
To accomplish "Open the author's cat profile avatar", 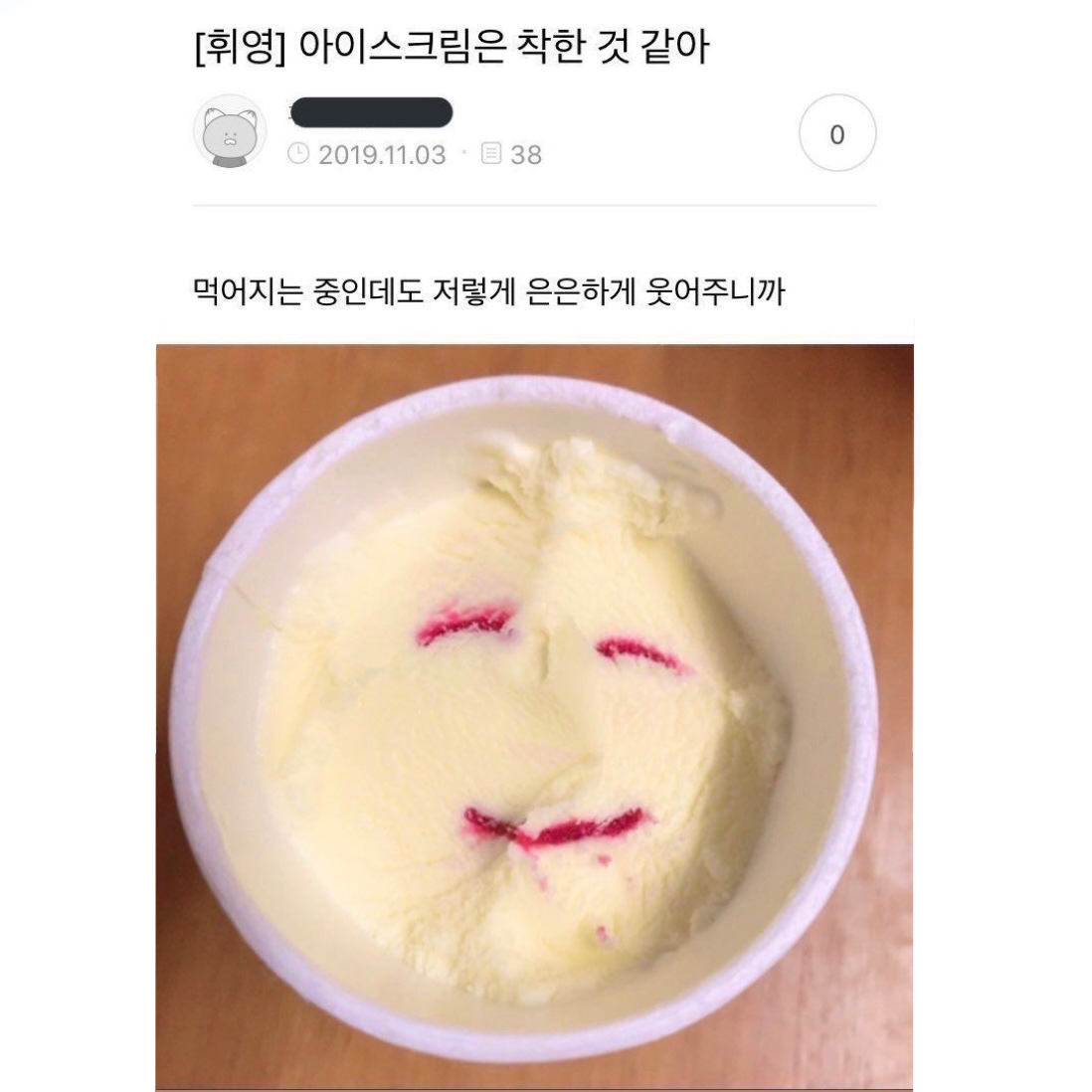I will point(230,133).
